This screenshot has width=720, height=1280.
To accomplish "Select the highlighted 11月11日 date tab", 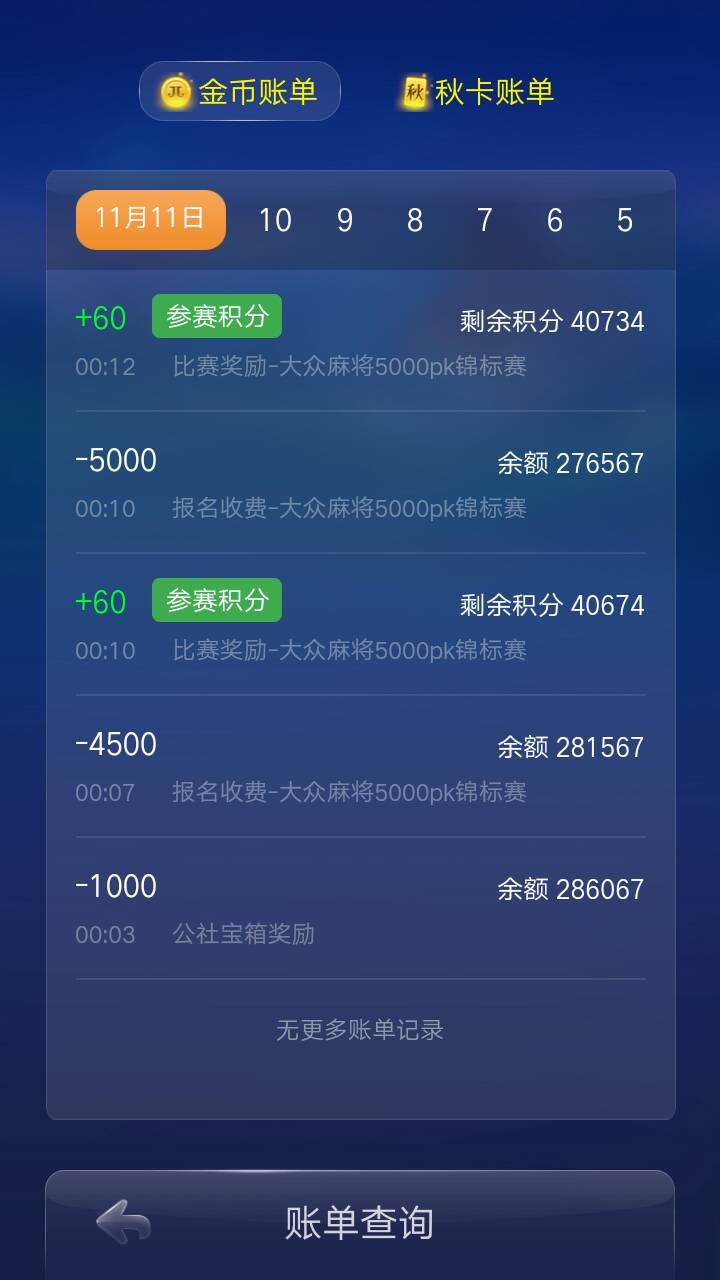I will coord(150,219).
